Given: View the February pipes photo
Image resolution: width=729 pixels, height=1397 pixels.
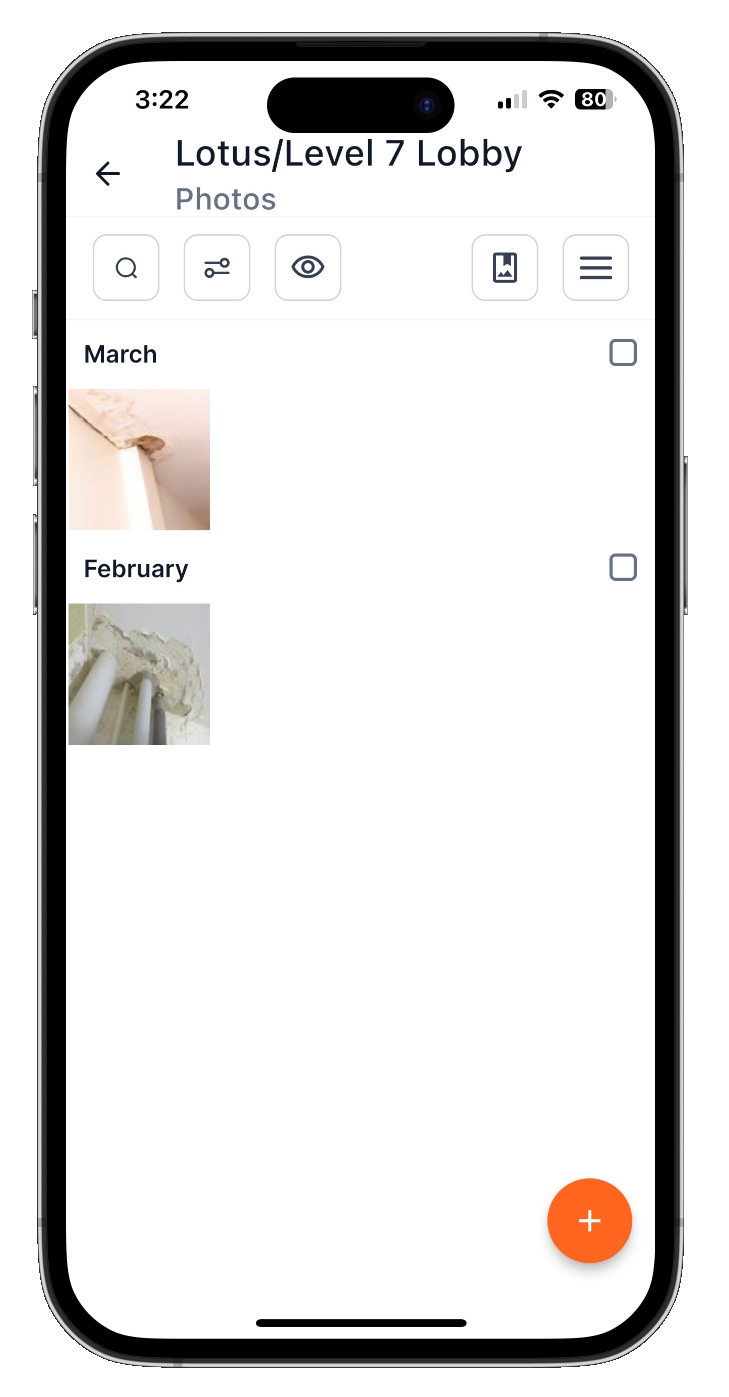Looking at the screenshot, I should [139, 674].
